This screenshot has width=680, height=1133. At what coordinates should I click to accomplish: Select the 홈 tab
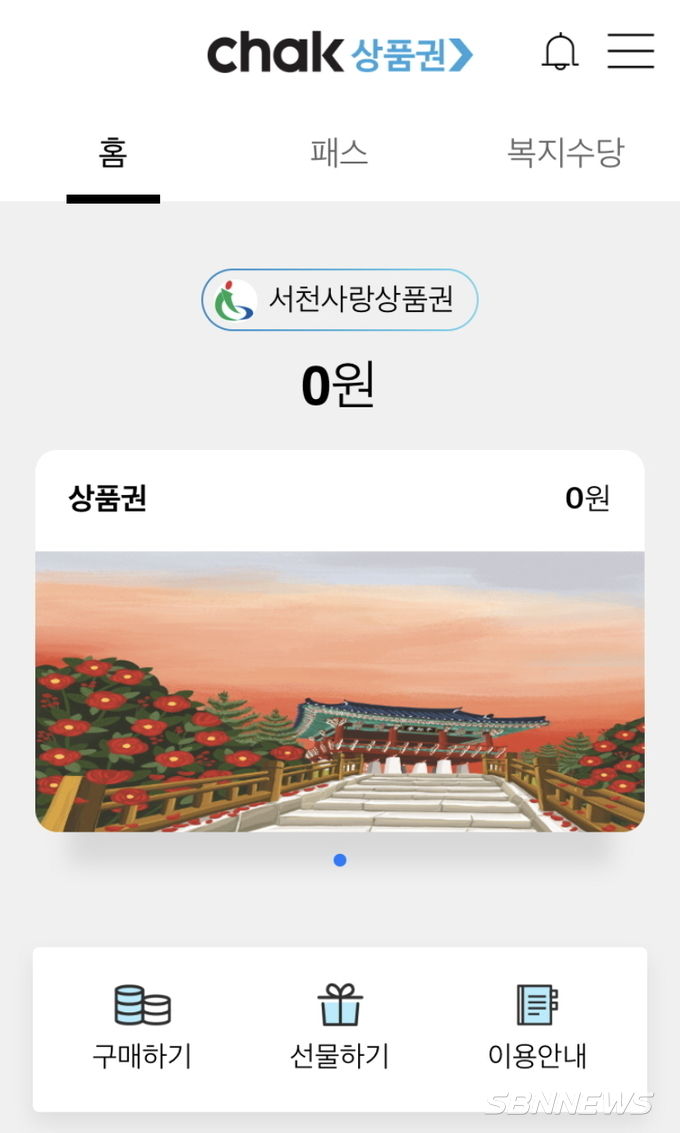[x=113, y=155]
